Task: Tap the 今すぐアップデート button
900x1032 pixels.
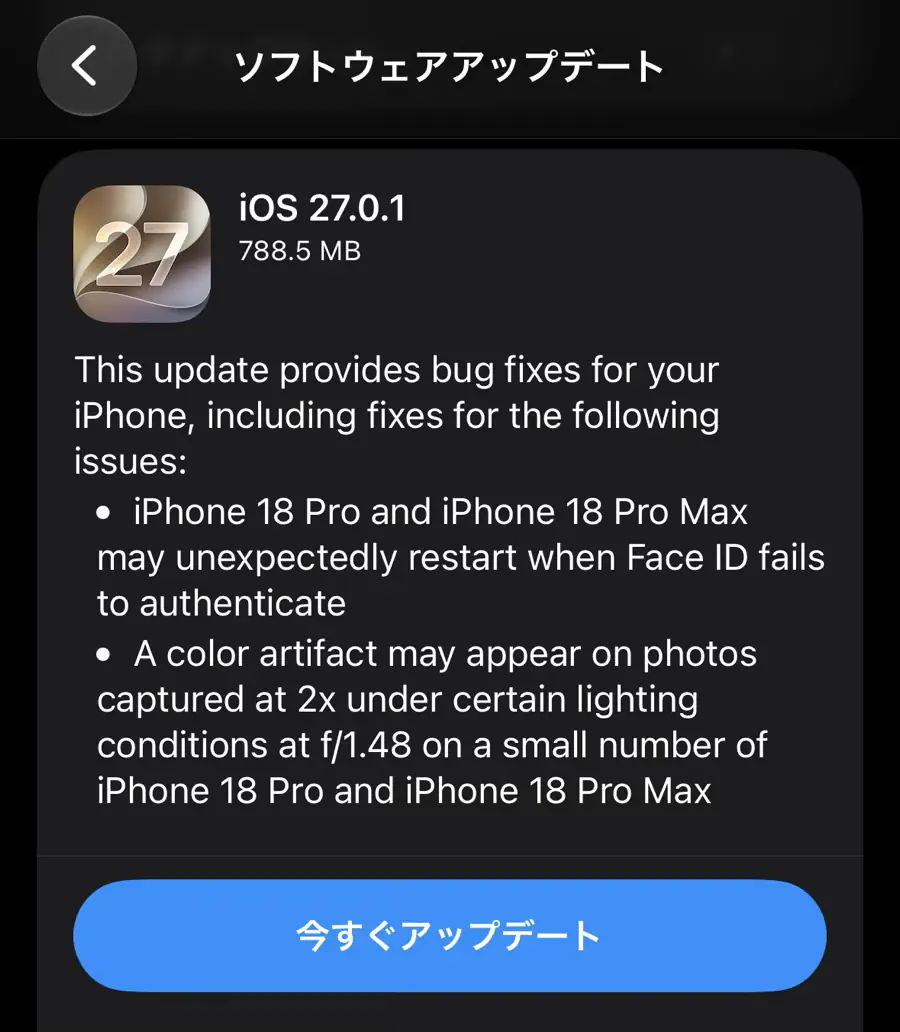Action: click(450, 935)
